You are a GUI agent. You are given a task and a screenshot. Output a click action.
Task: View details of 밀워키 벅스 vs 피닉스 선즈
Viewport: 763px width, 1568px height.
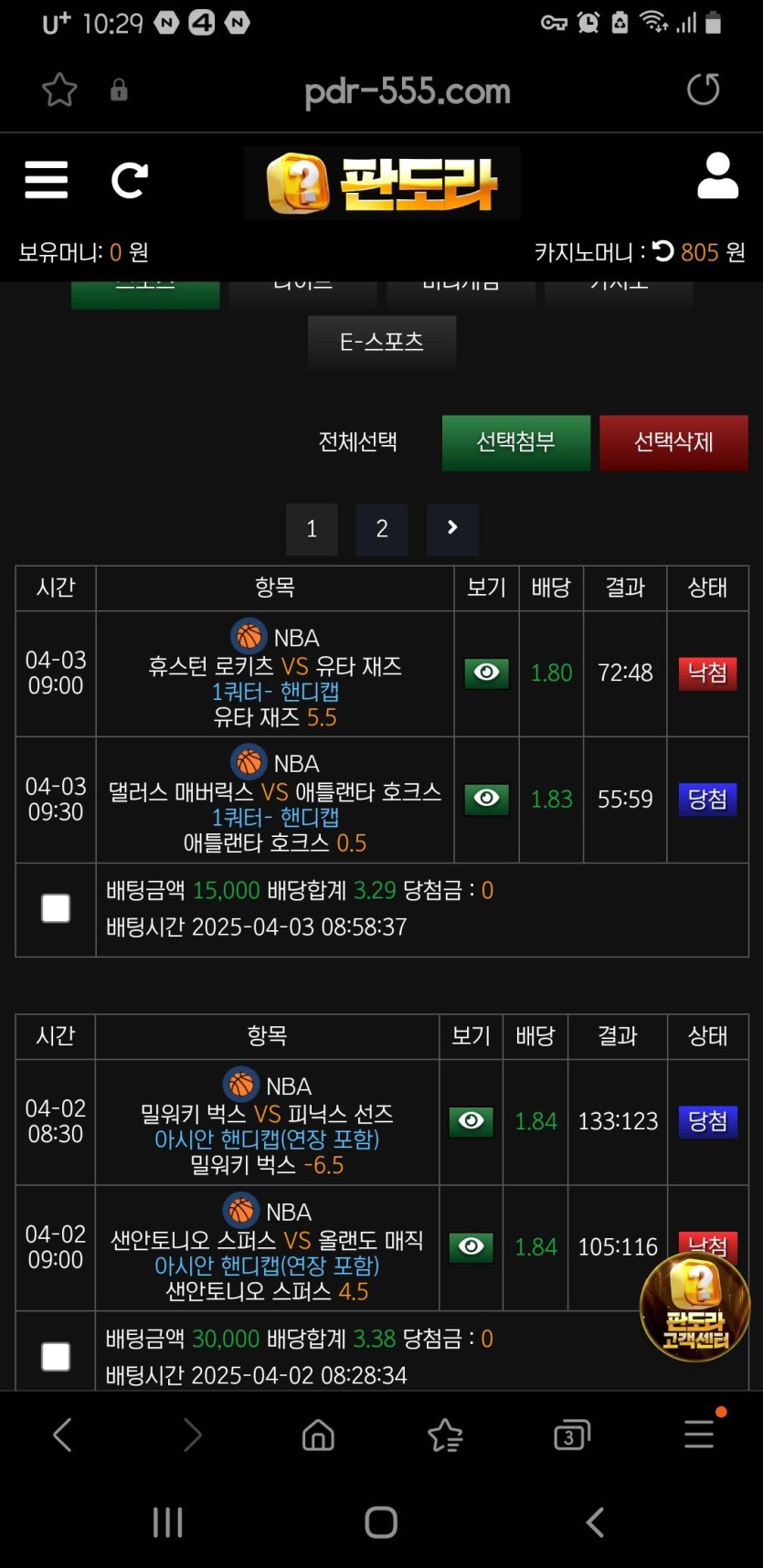tap(471, 1121)
